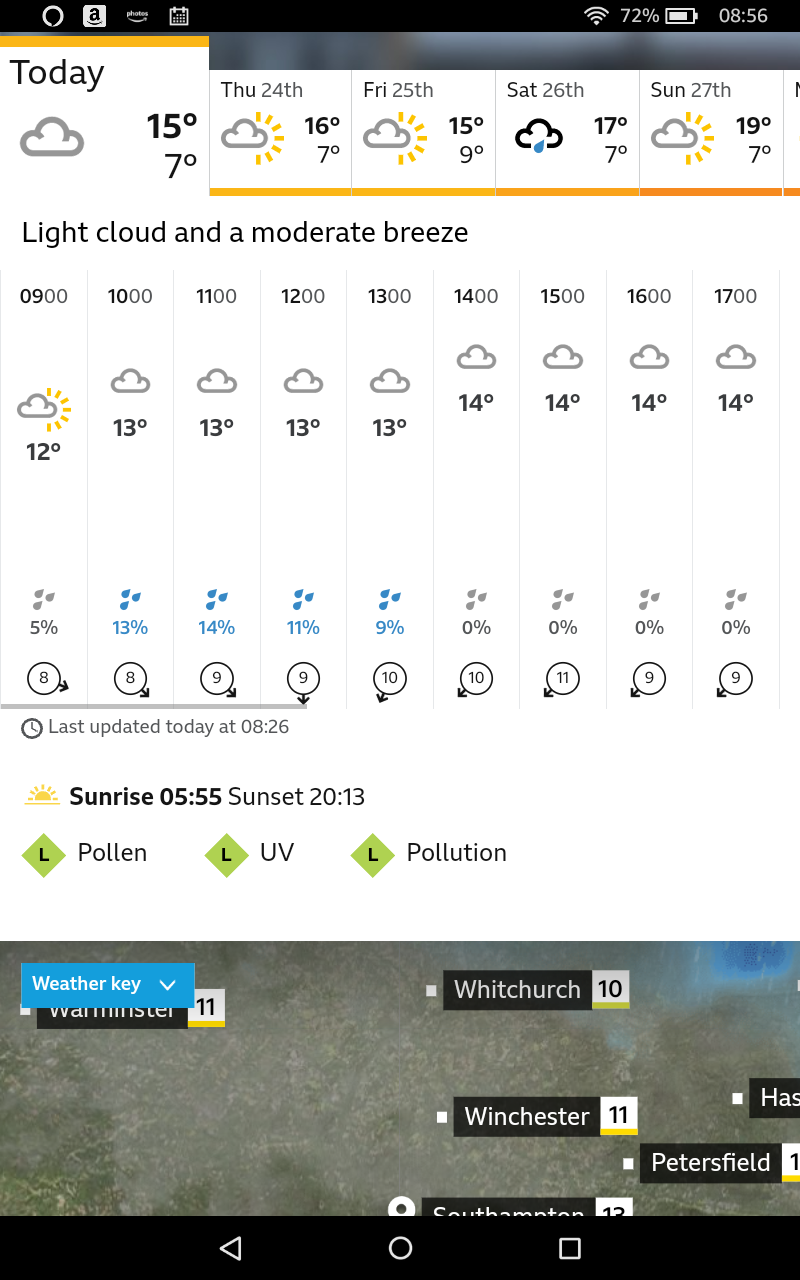Check the UV level indicator
Screen dimensions: 800x1280
[250, 854]
